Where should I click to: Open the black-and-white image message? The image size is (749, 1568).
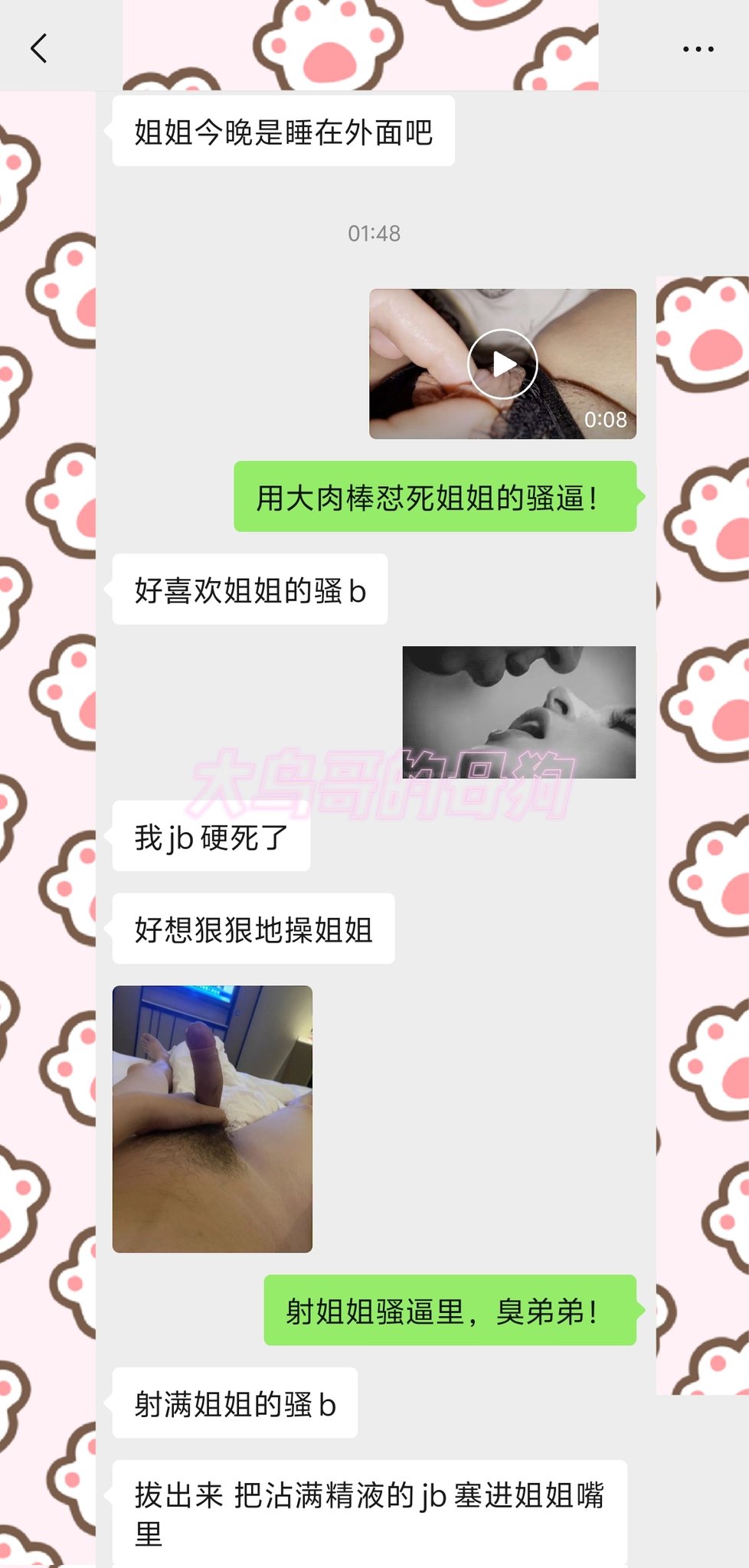pos(519,712)
